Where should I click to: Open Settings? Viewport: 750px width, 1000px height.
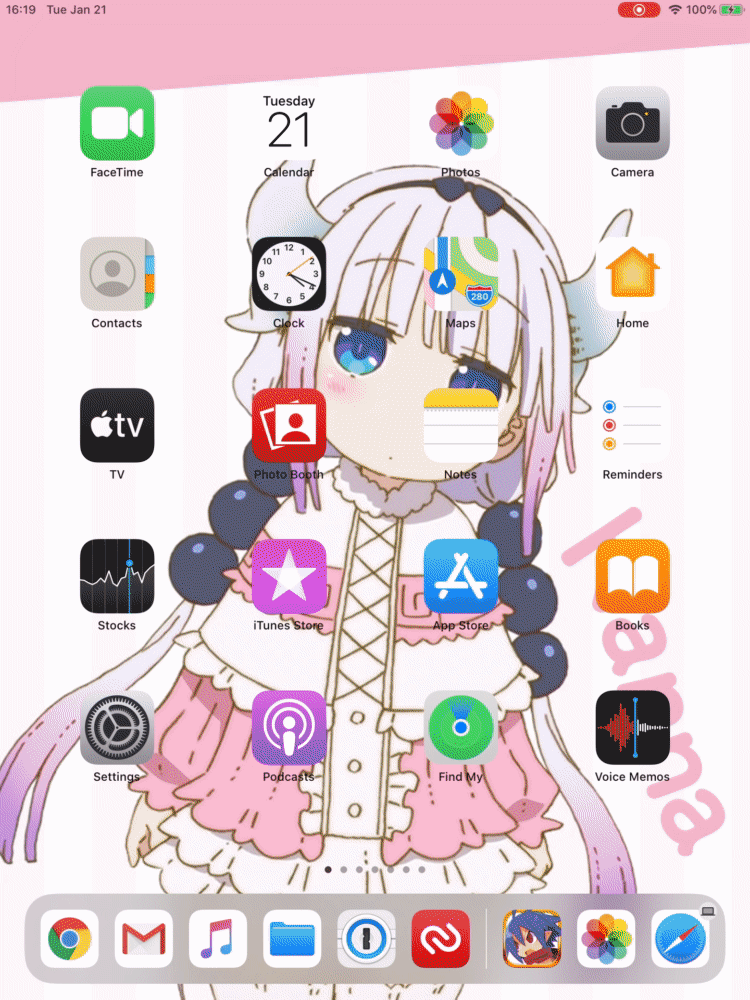coord(117,727)
